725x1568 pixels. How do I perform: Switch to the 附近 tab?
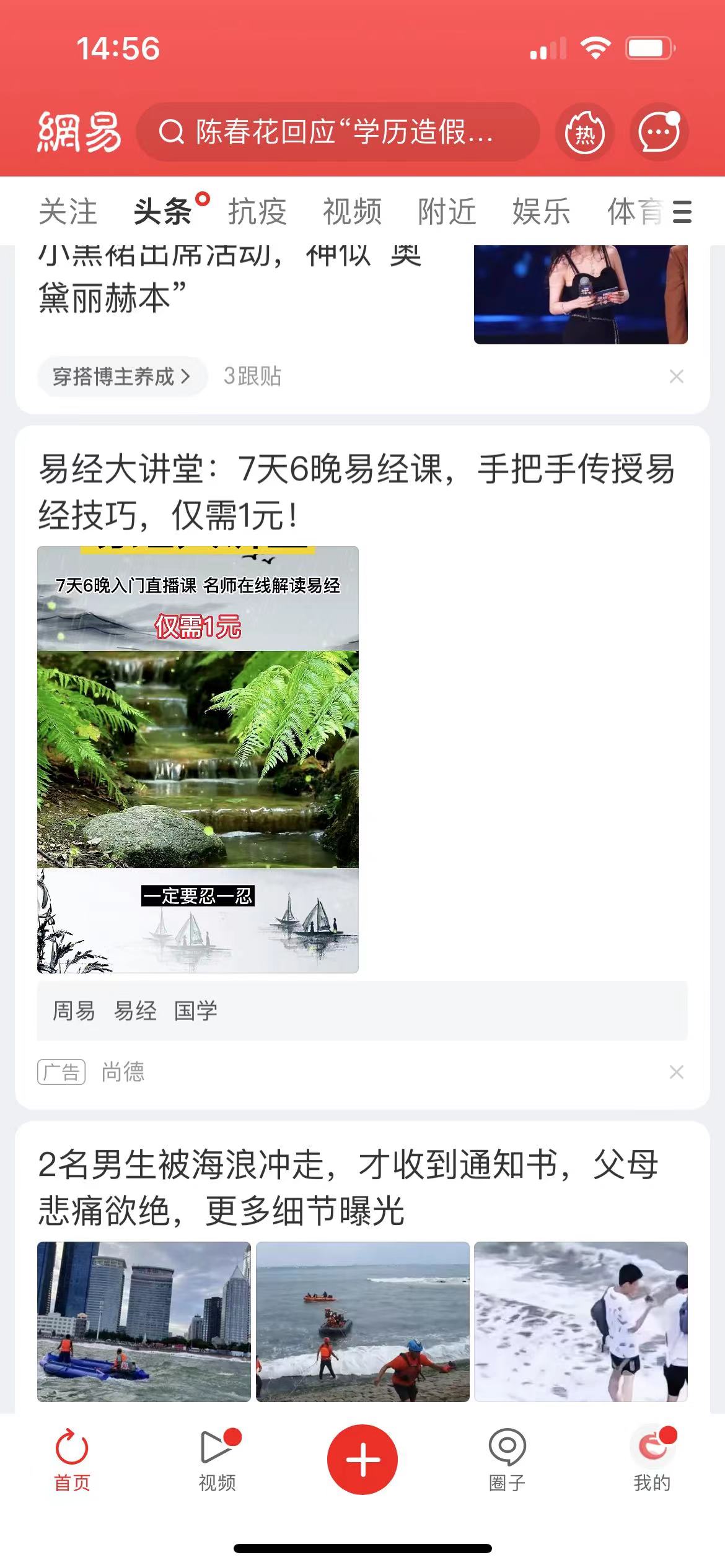[447, 212]
